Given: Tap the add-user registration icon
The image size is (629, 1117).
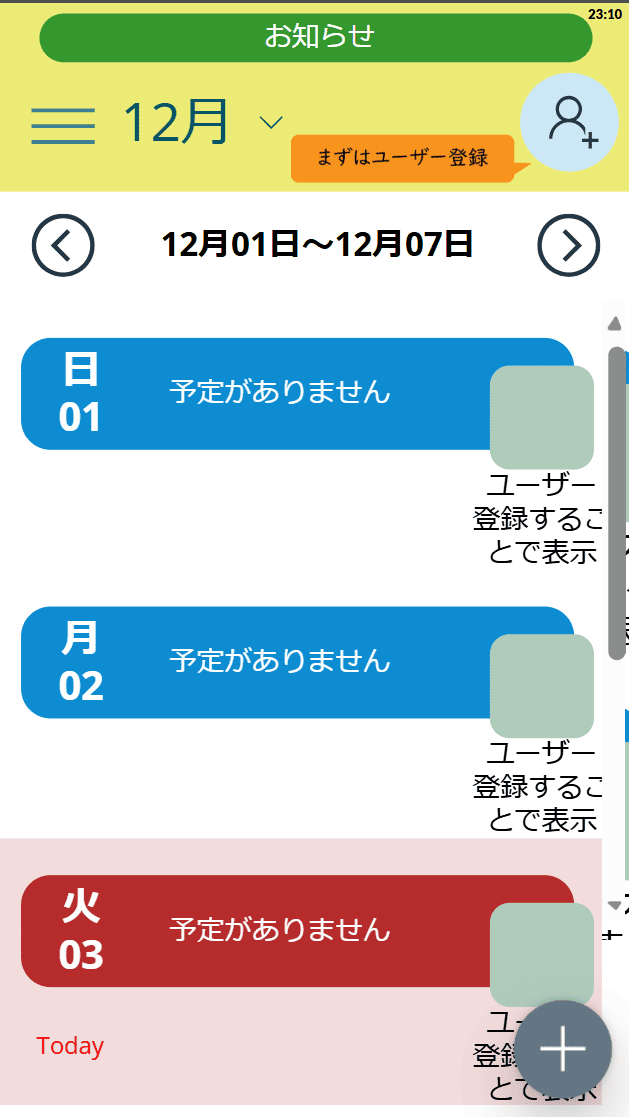Looking at the screenshot, I should tap(569, 123).
